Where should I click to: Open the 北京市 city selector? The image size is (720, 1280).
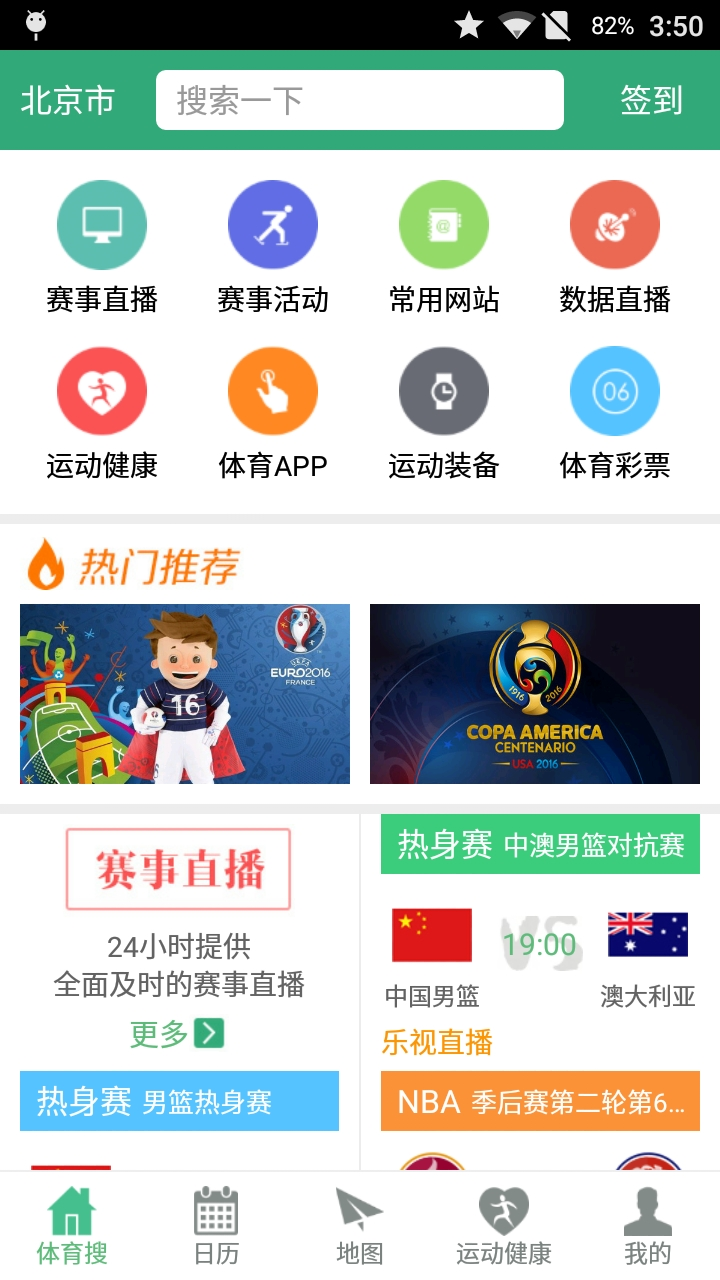[68, 100]
